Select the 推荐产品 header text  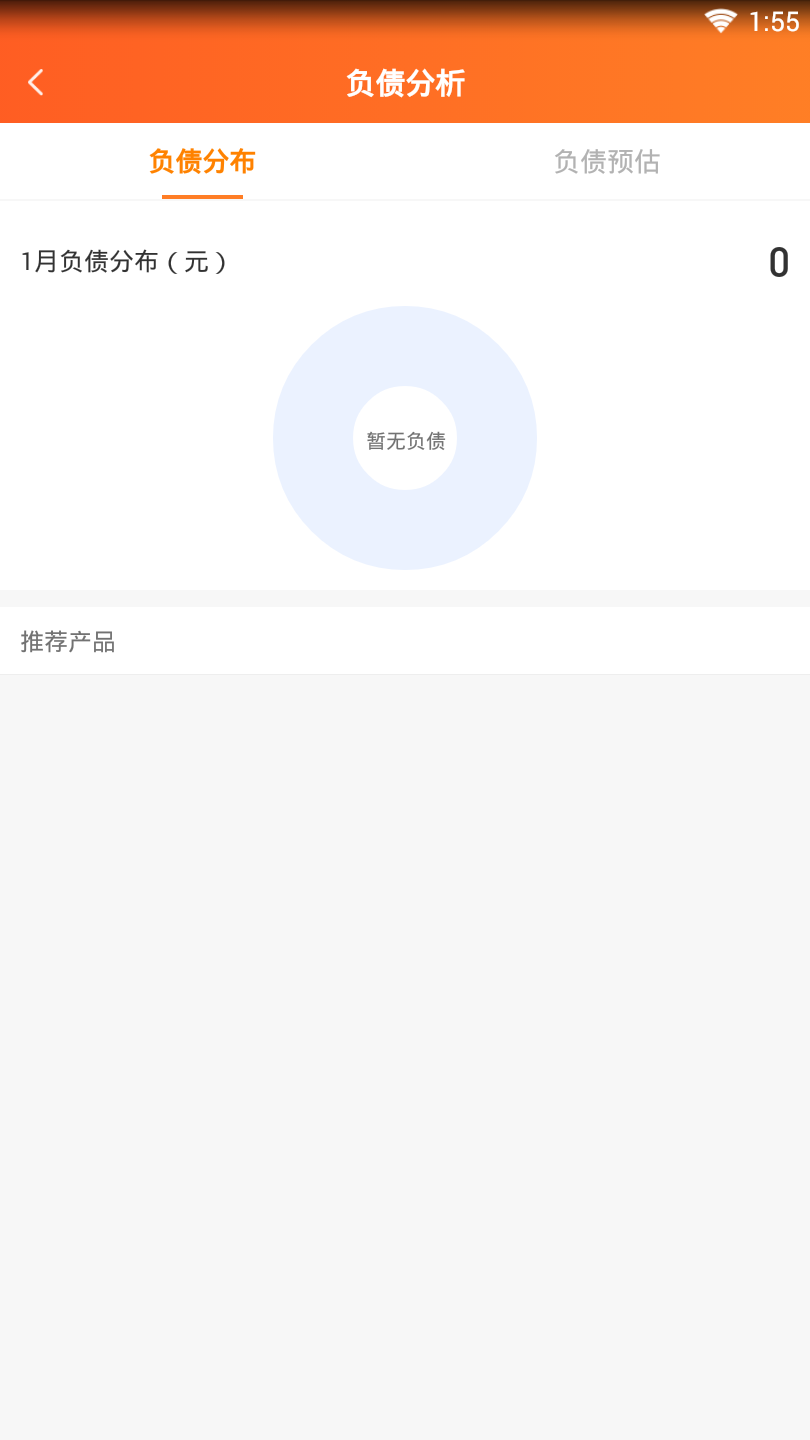tap(68, 641)
